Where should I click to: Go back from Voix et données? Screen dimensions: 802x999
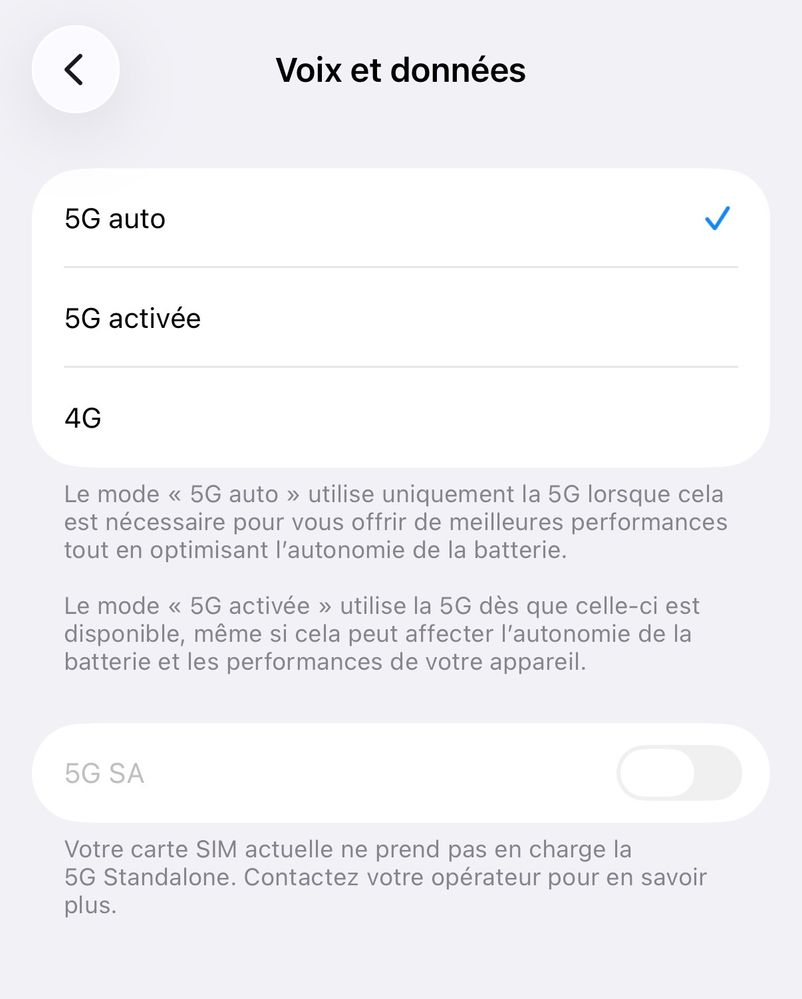click(75, 69)
